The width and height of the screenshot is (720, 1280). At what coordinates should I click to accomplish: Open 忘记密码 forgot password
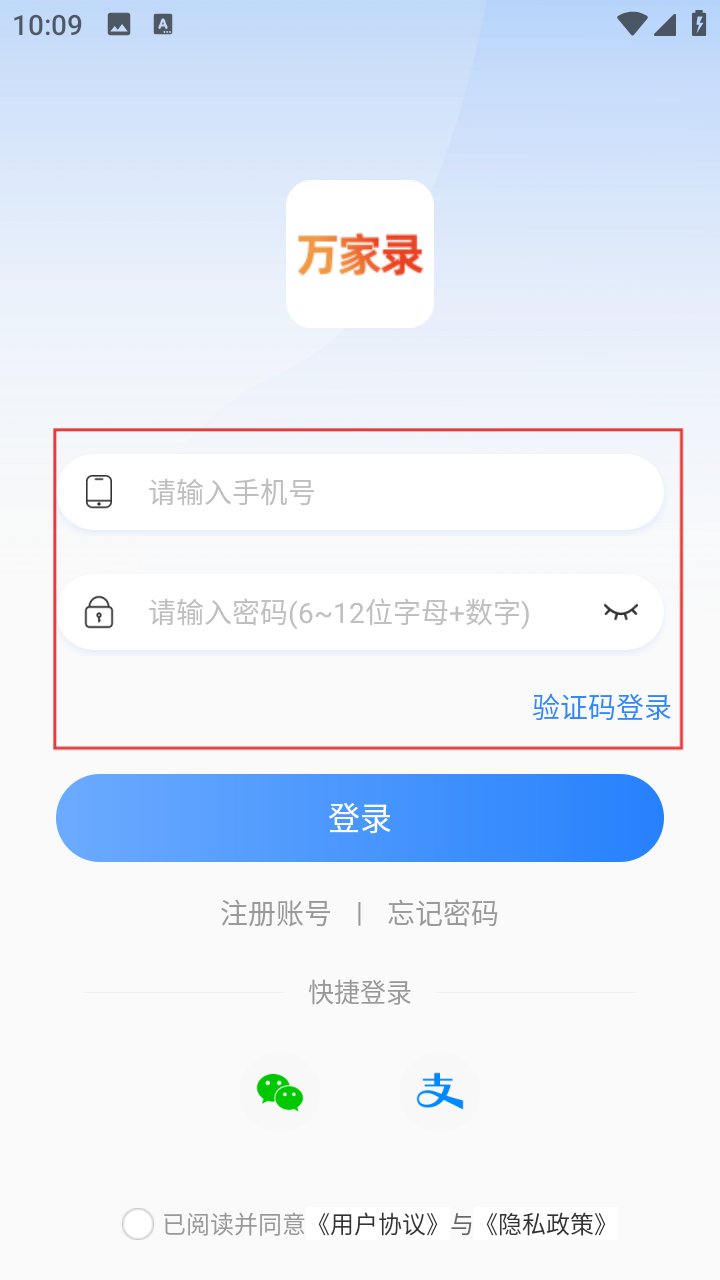[443, 913]
